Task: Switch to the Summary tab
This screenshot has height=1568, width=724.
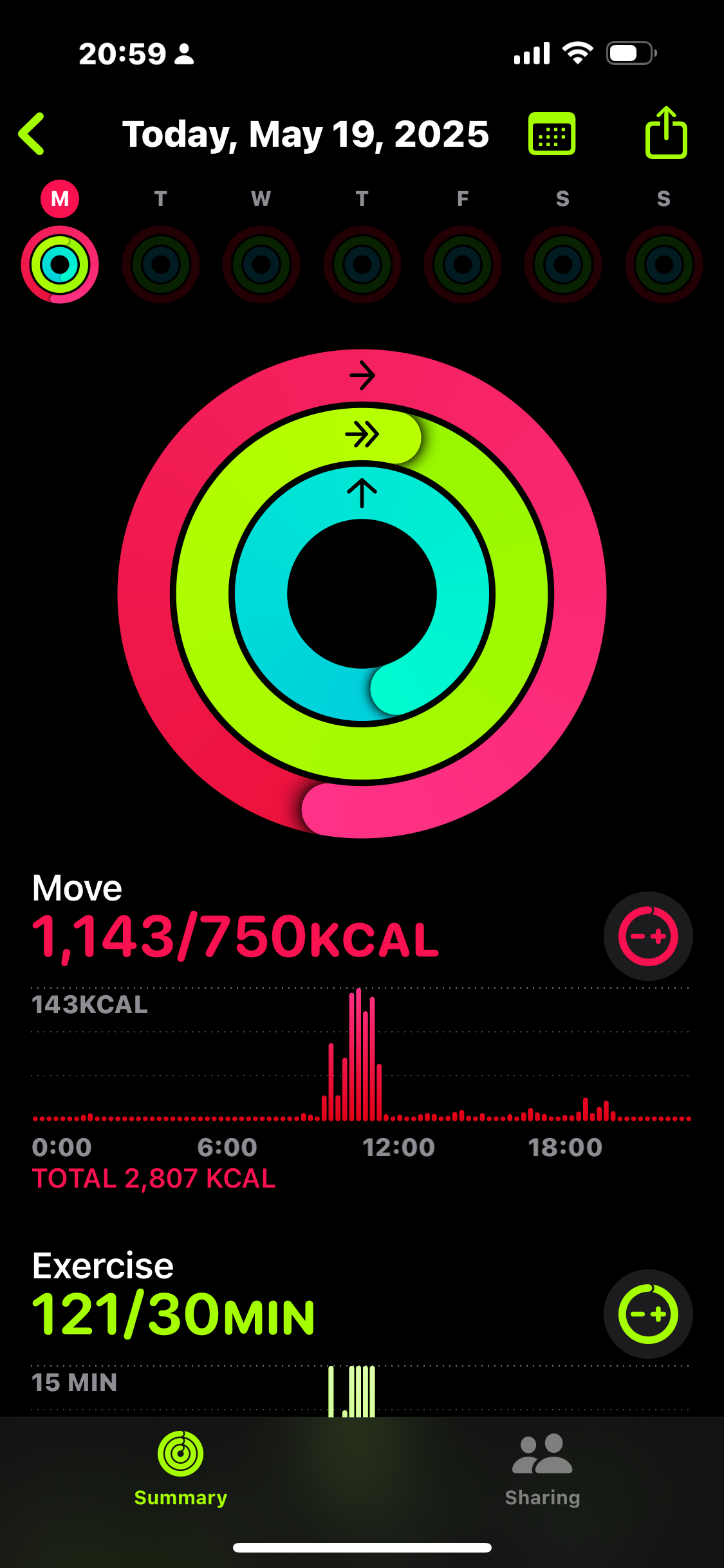Action: pos(181,1470)
